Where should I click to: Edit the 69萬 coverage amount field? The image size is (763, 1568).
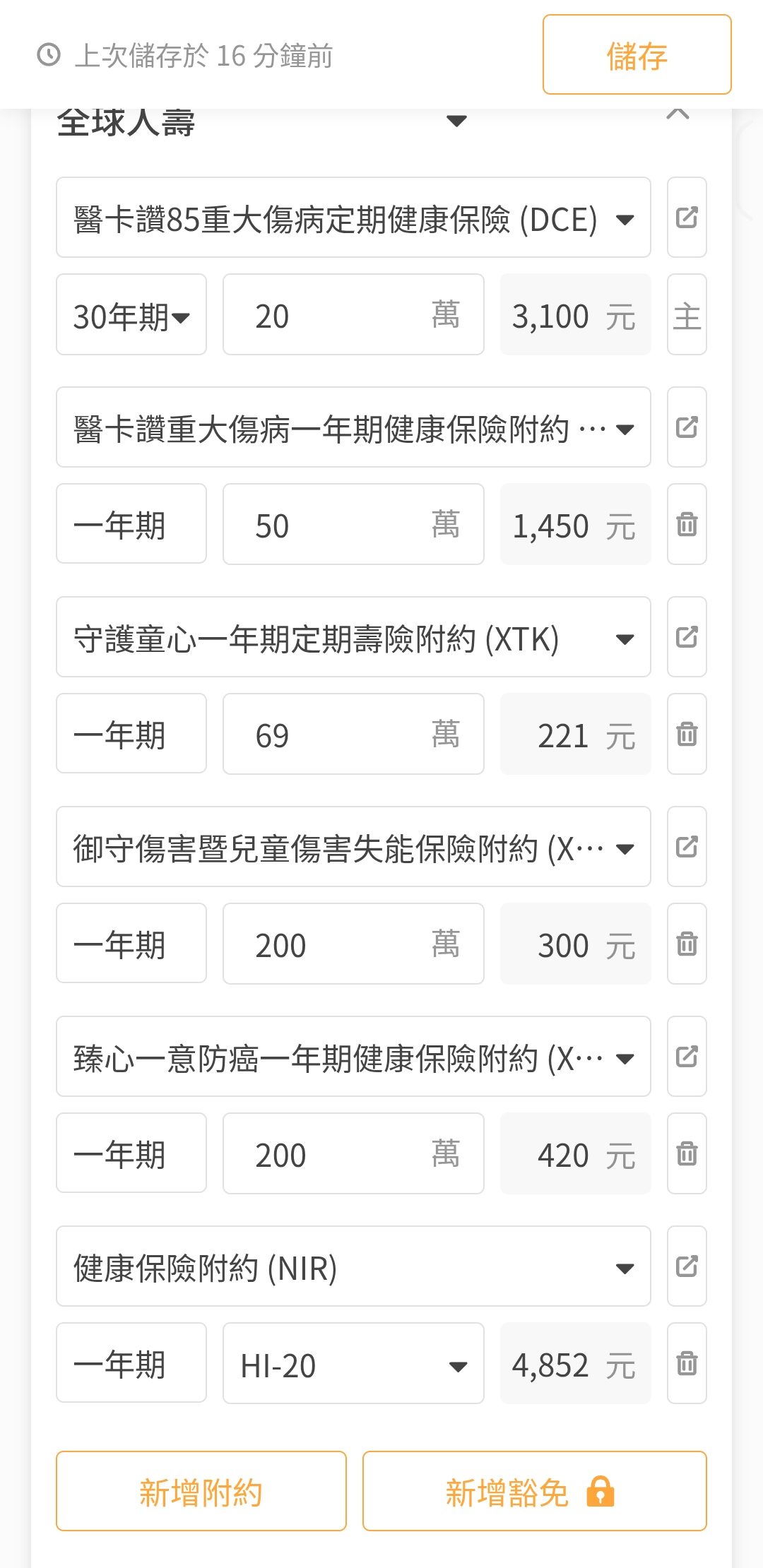[x=353, y=735]
